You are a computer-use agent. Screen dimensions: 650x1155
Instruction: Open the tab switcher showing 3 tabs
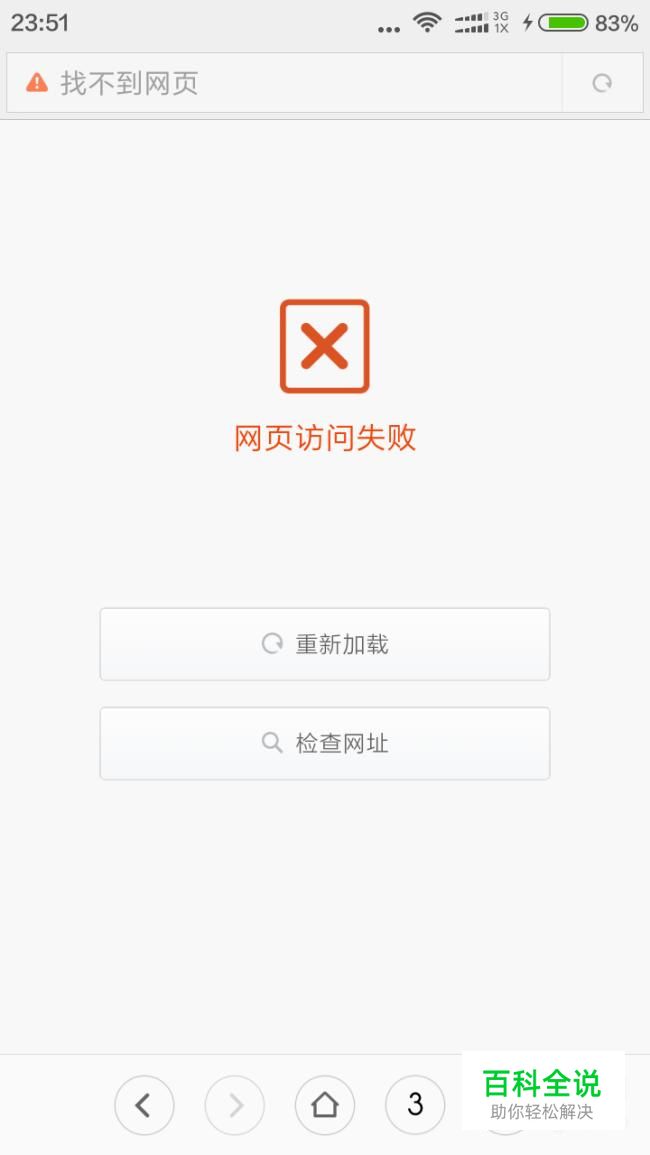(x=415, y=1104)
